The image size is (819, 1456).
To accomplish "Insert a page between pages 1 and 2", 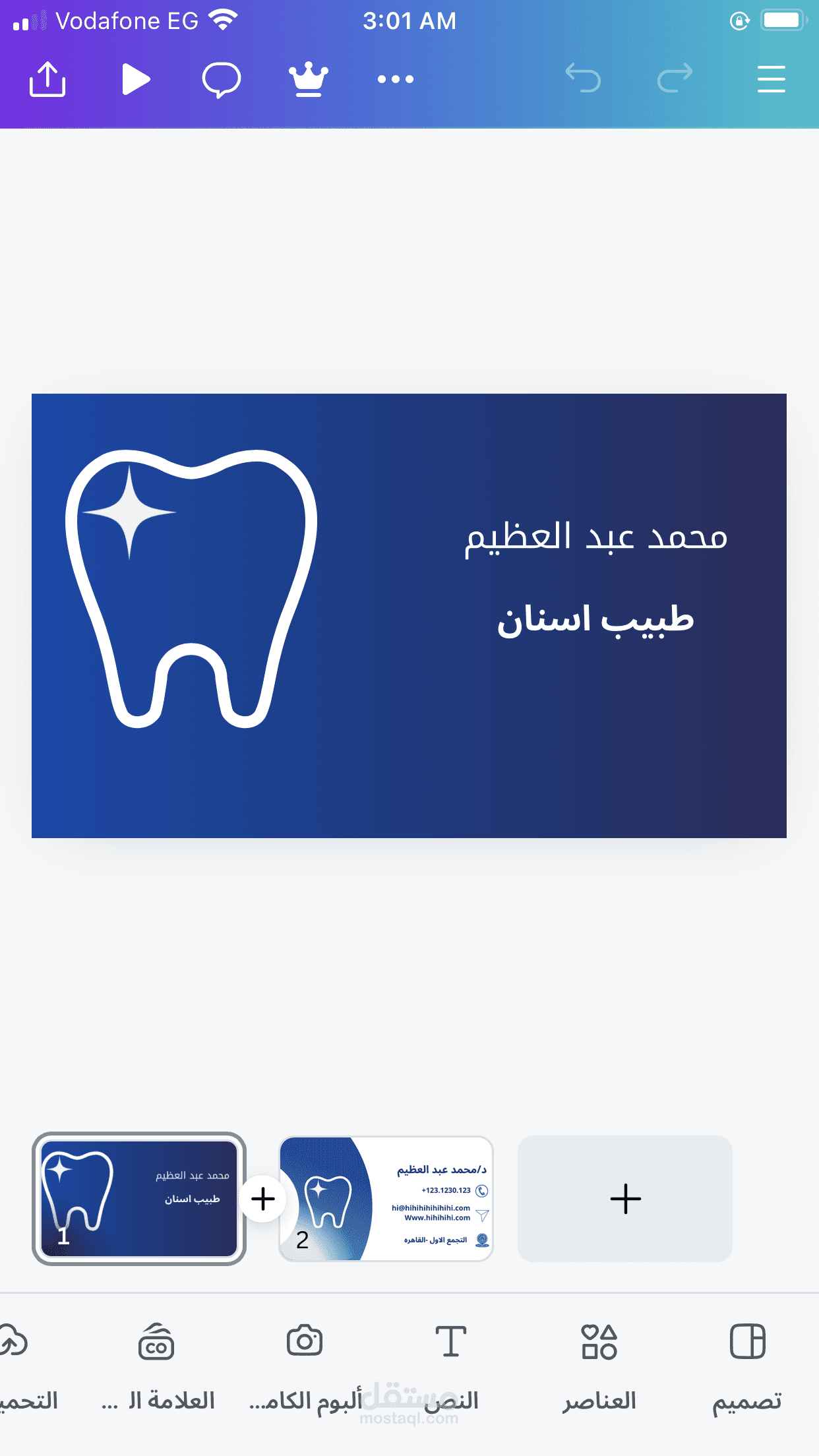I will click(263, 1199).
